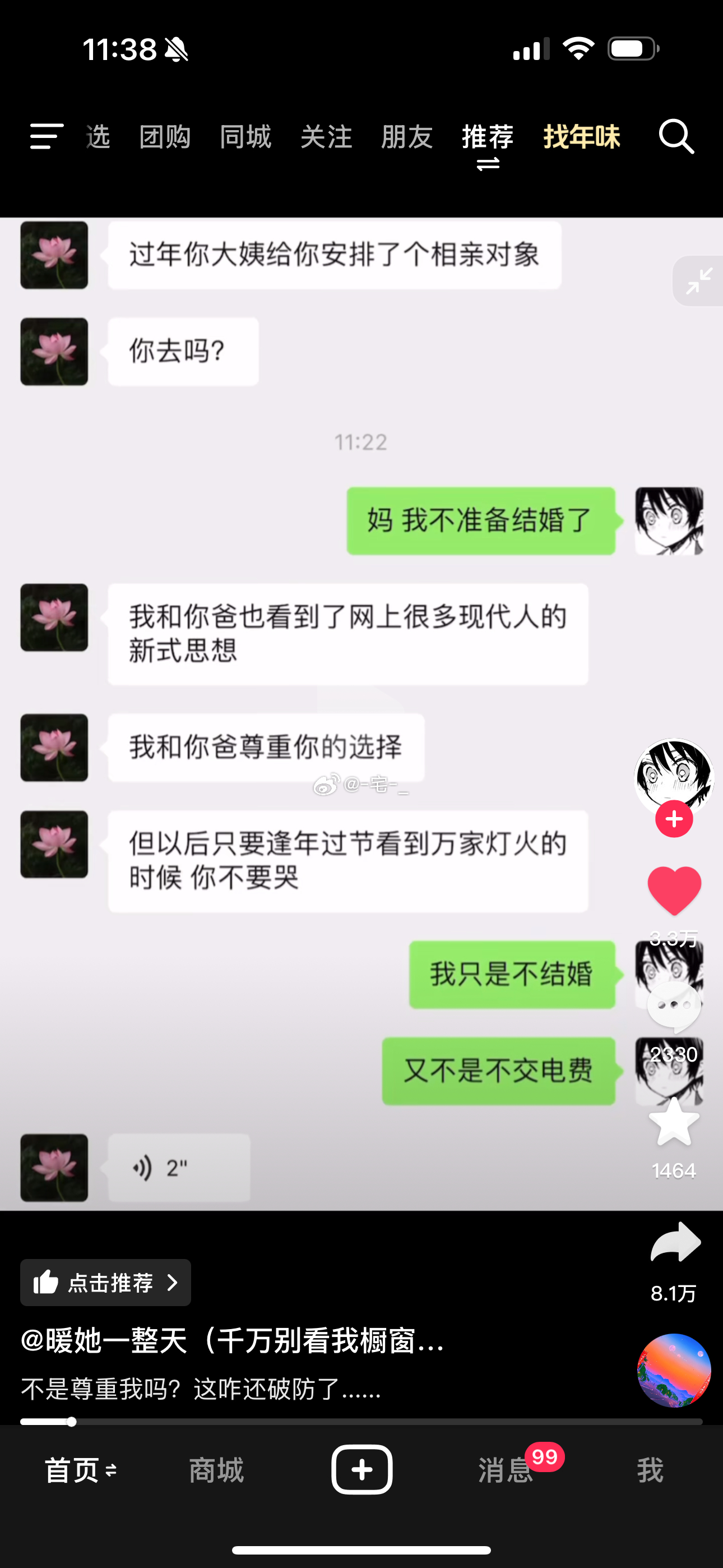The height and width of the screenshot is (1568, 723).
Task: Open the top-left menu icon
Action: [47, 136]
